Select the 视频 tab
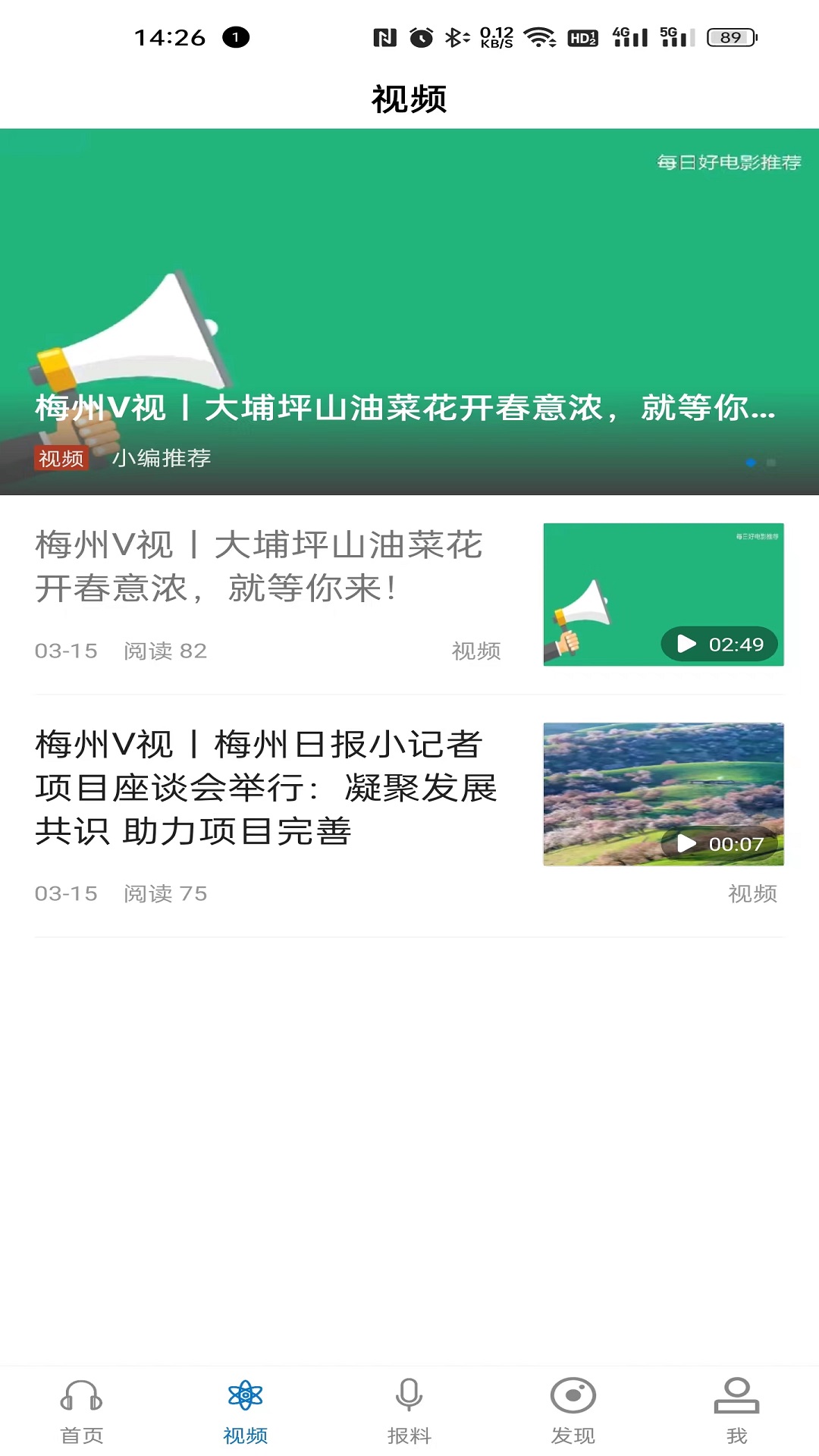Viewport: 819px width, 1456px height. [245, 1411]
